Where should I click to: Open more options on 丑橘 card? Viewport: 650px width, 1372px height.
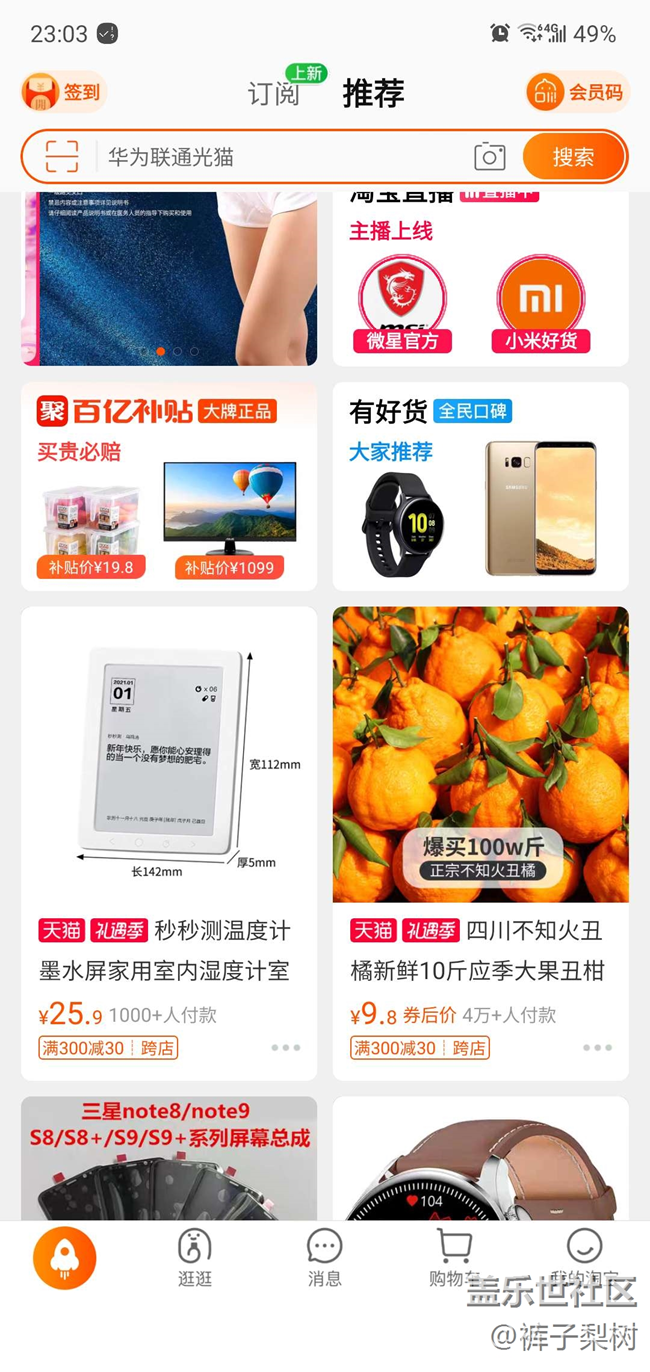click(x=597, y=1048)
